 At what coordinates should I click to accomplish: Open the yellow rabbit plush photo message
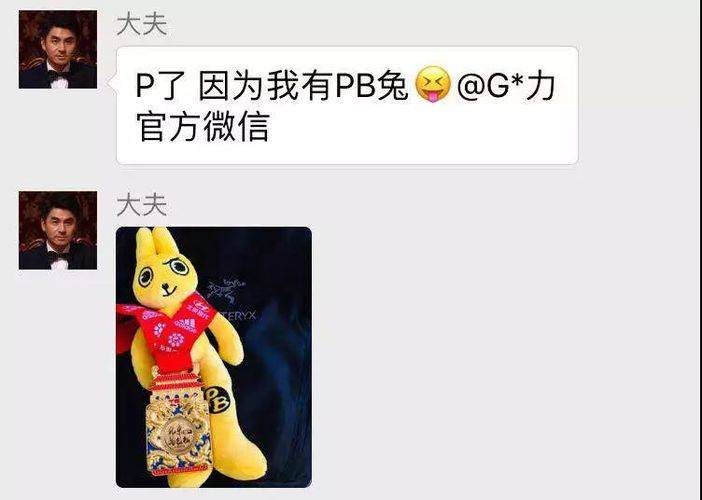(x=214, y=357)
